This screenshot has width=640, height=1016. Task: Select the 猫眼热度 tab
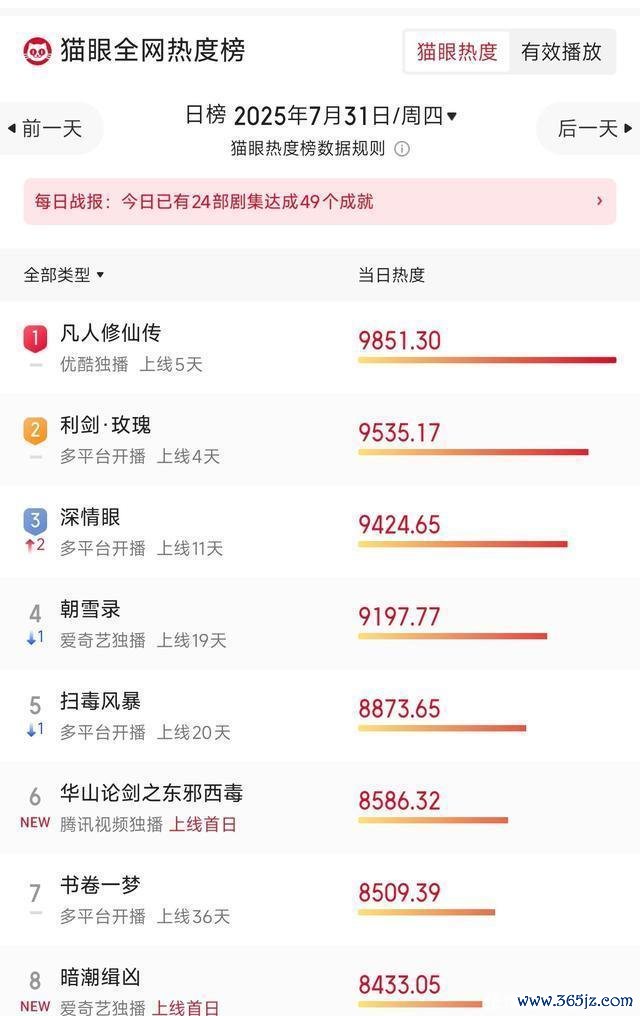[x=457, y=52]
